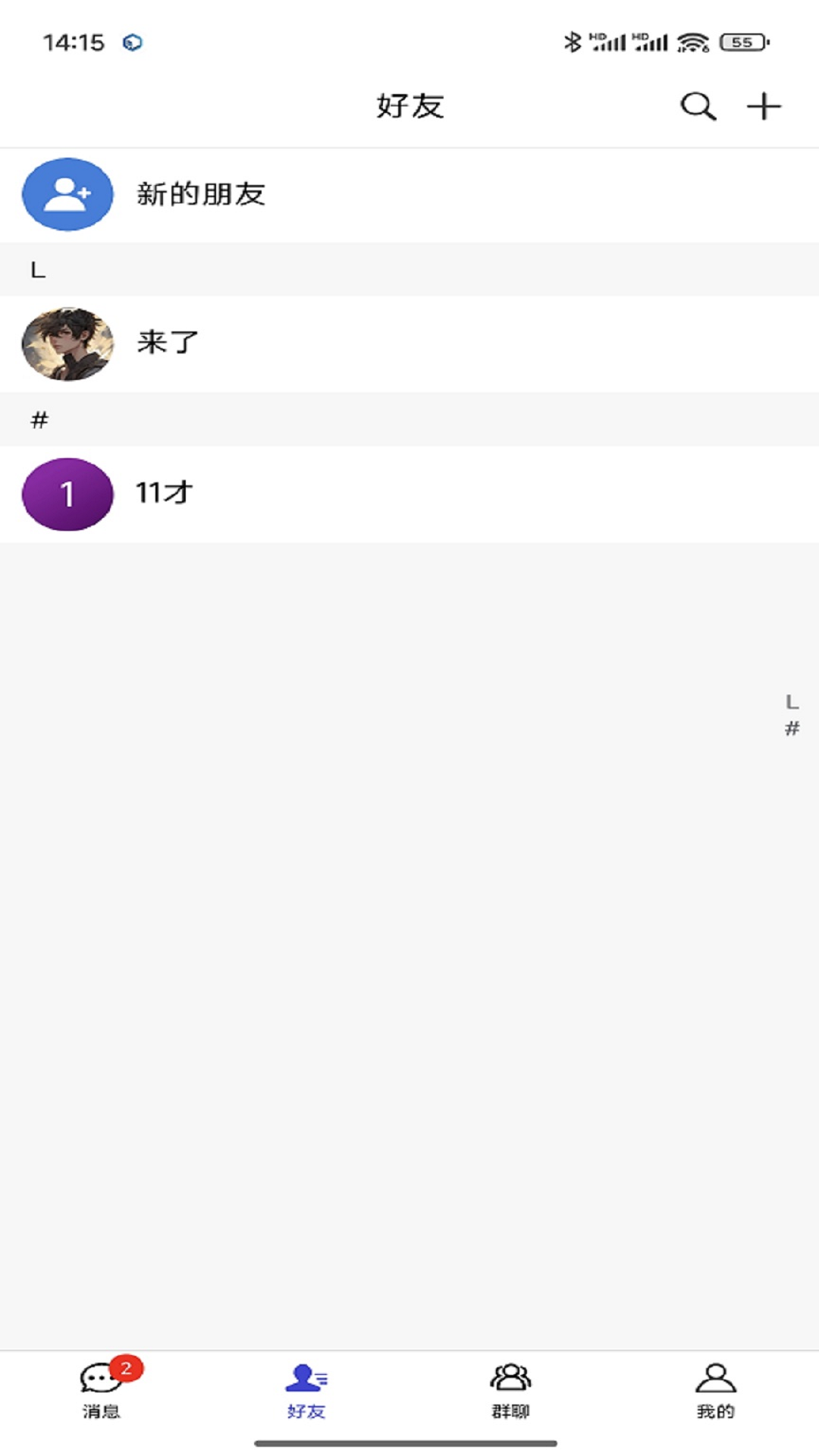The height and width of the screenshot is (1456, 819).
Task: Open chat with contact 11才
Action: click(303, 494)
